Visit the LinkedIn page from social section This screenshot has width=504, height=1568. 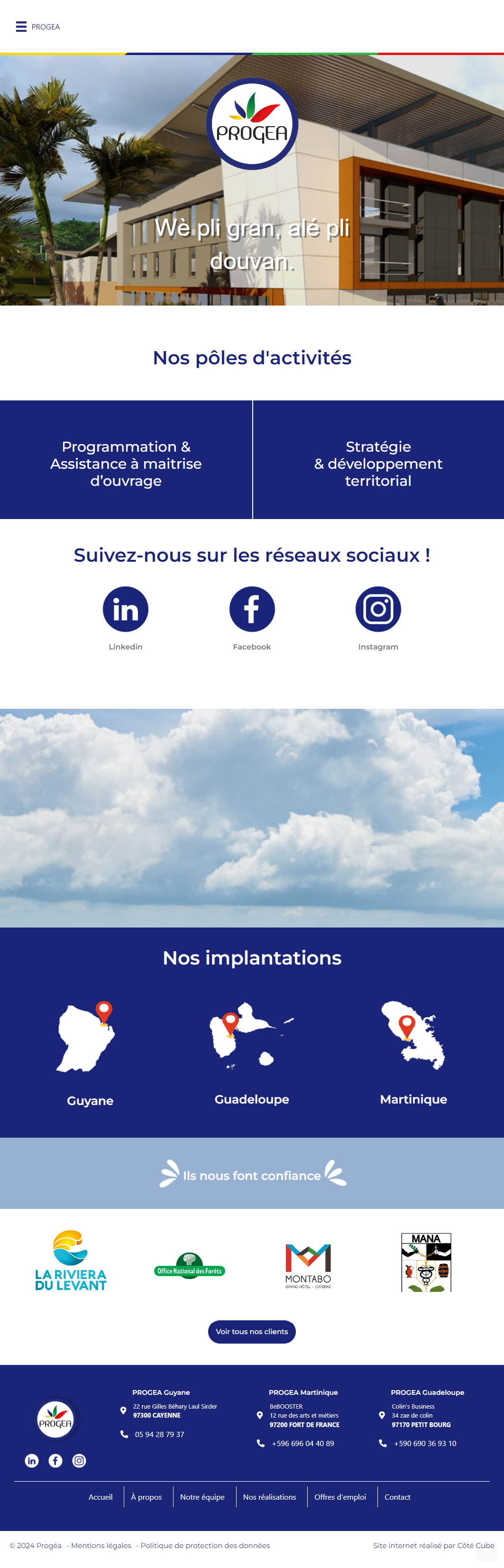125,609
